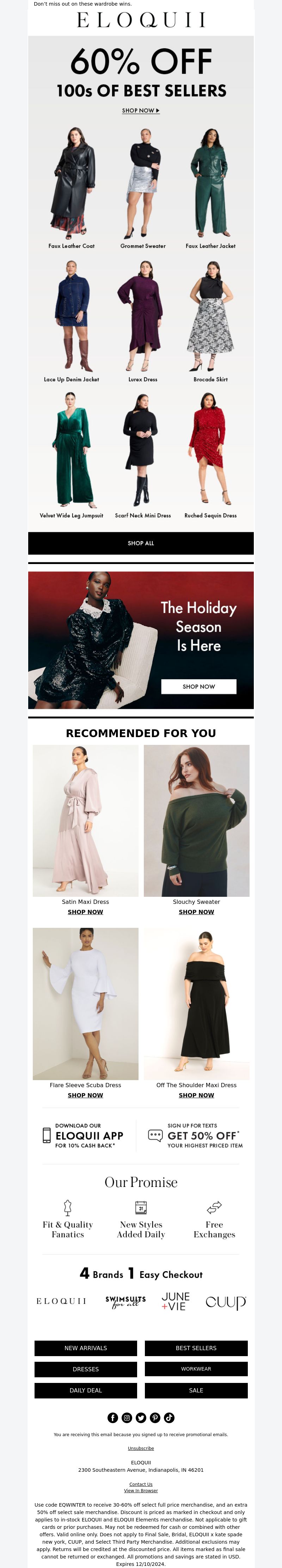Viewport: 282px width, 1568px height.
Task: Visit the ELOQUII Facebook page
Action: (x=113, y=1418)
